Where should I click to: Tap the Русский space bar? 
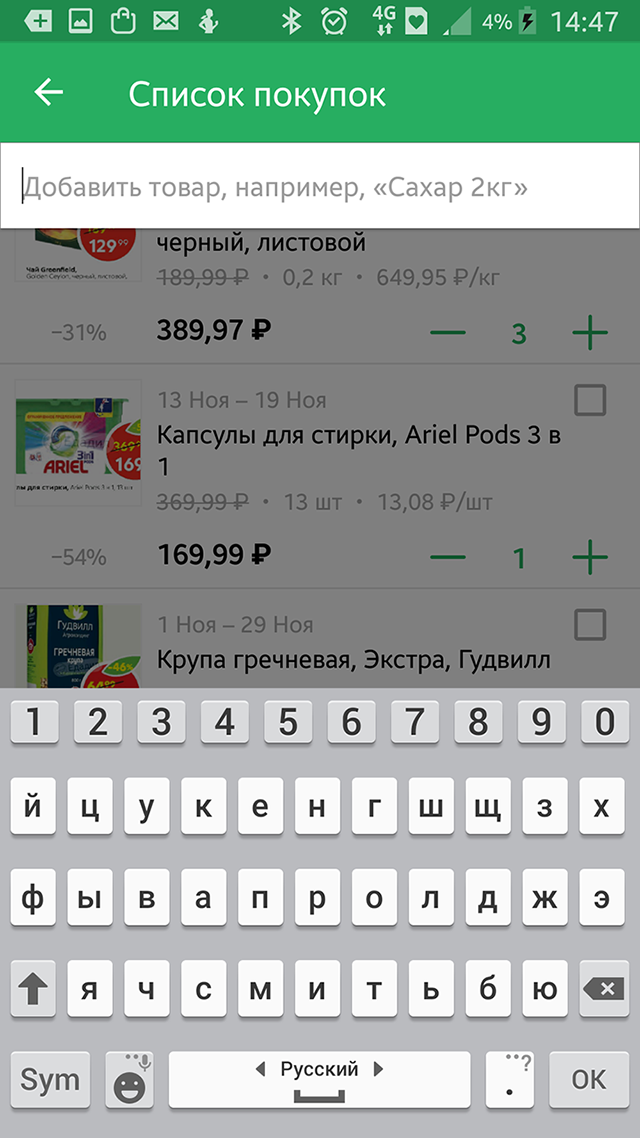[319, 1080]
